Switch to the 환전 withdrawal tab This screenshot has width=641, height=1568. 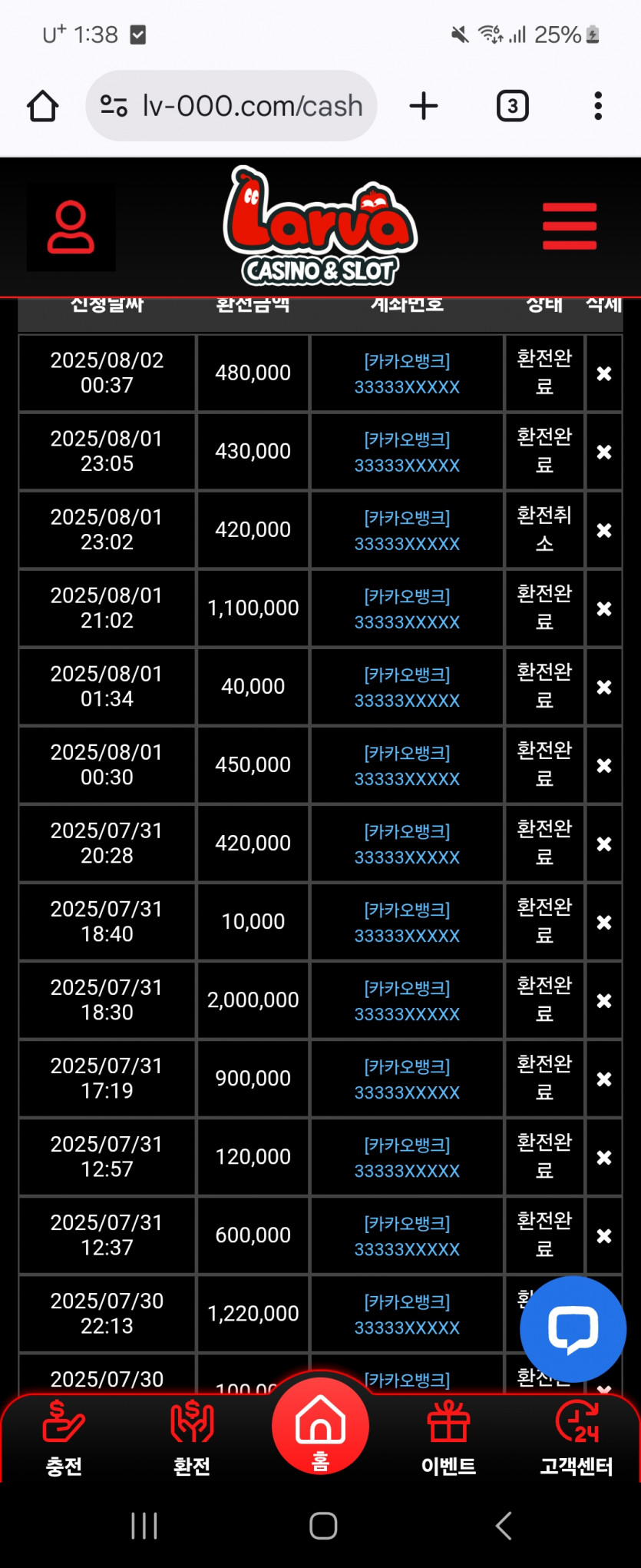(x=192, y=1438)
